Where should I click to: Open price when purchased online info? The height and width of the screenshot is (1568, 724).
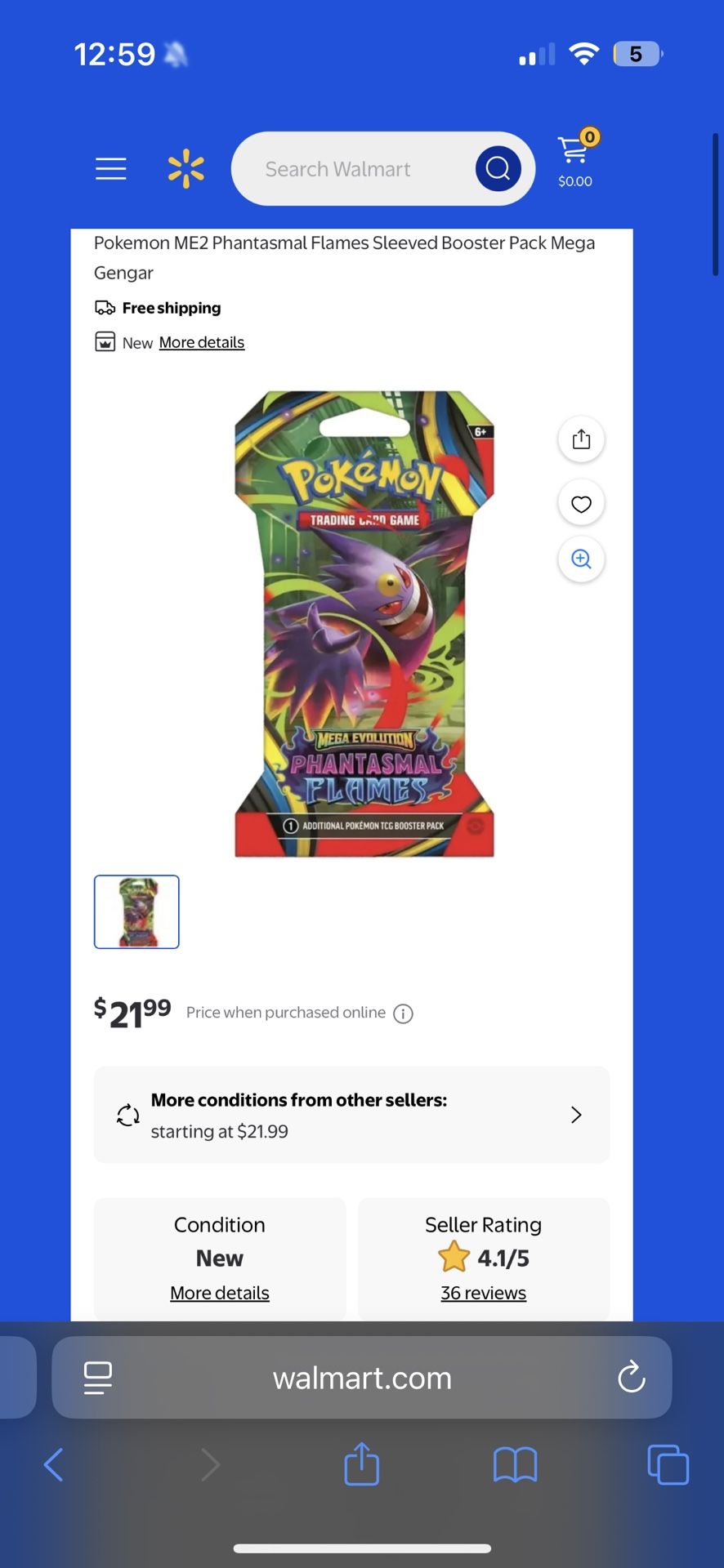point(403,1013)
